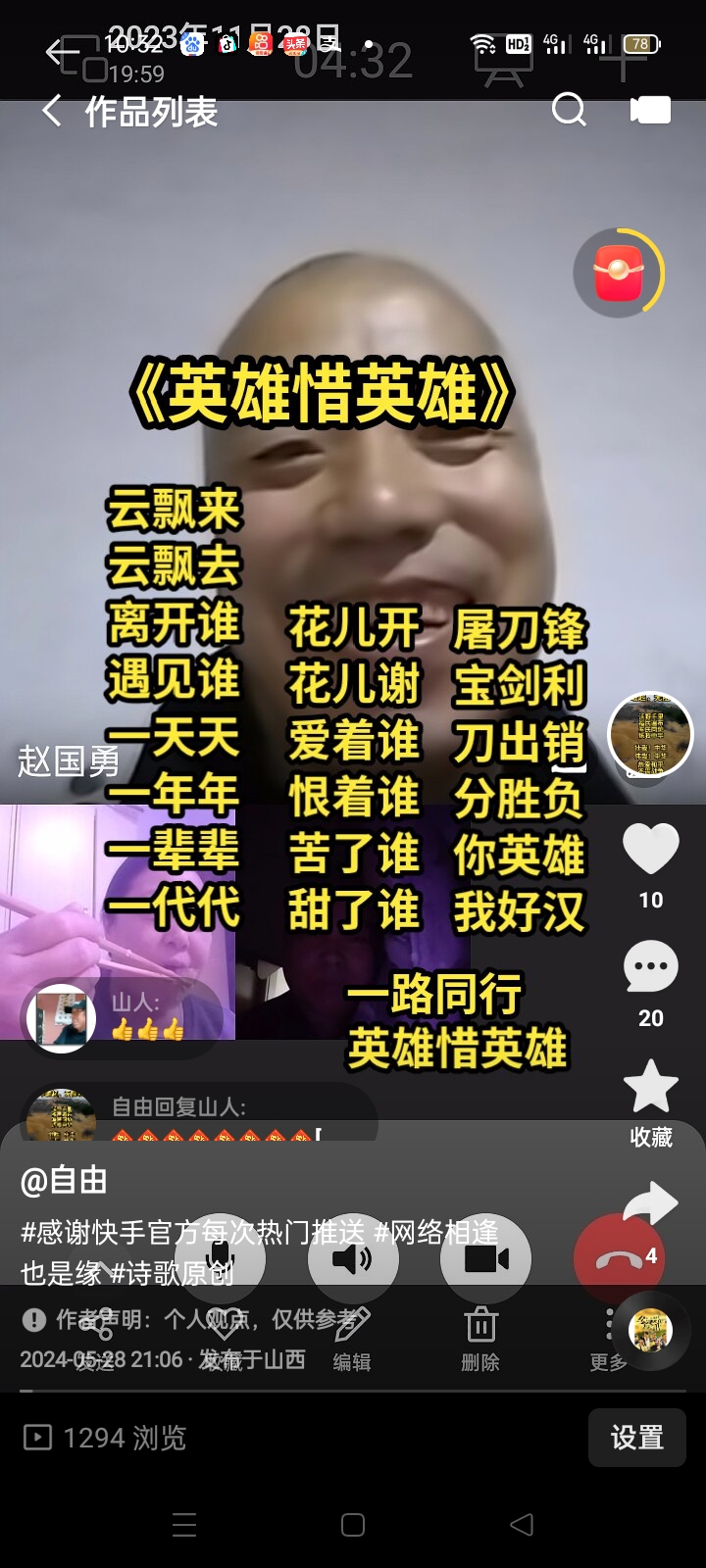Screen dimensions: 706x1568
Task: Open the @自由 author profile
Action: (65, 1181)
